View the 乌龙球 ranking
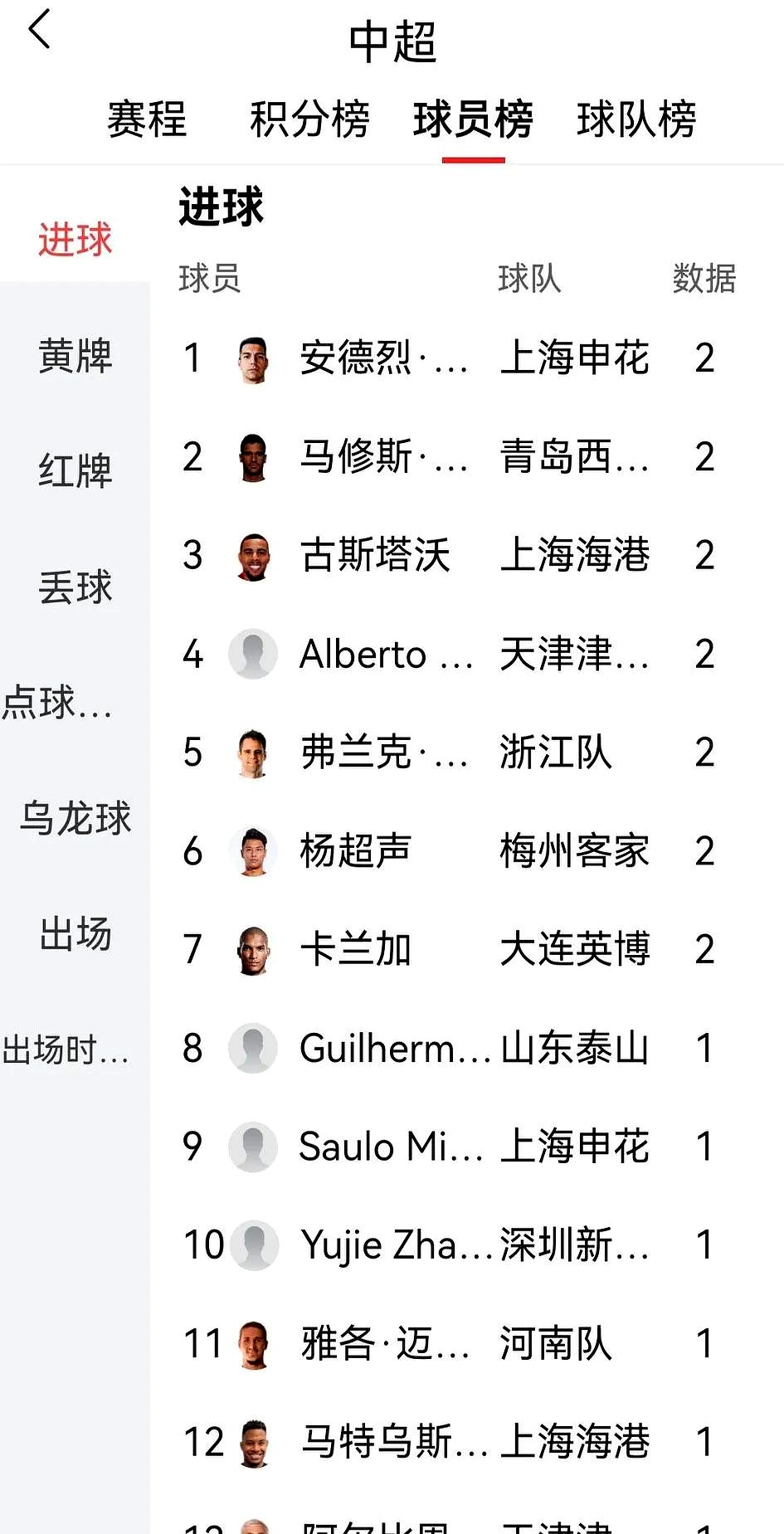 point(75,818)
